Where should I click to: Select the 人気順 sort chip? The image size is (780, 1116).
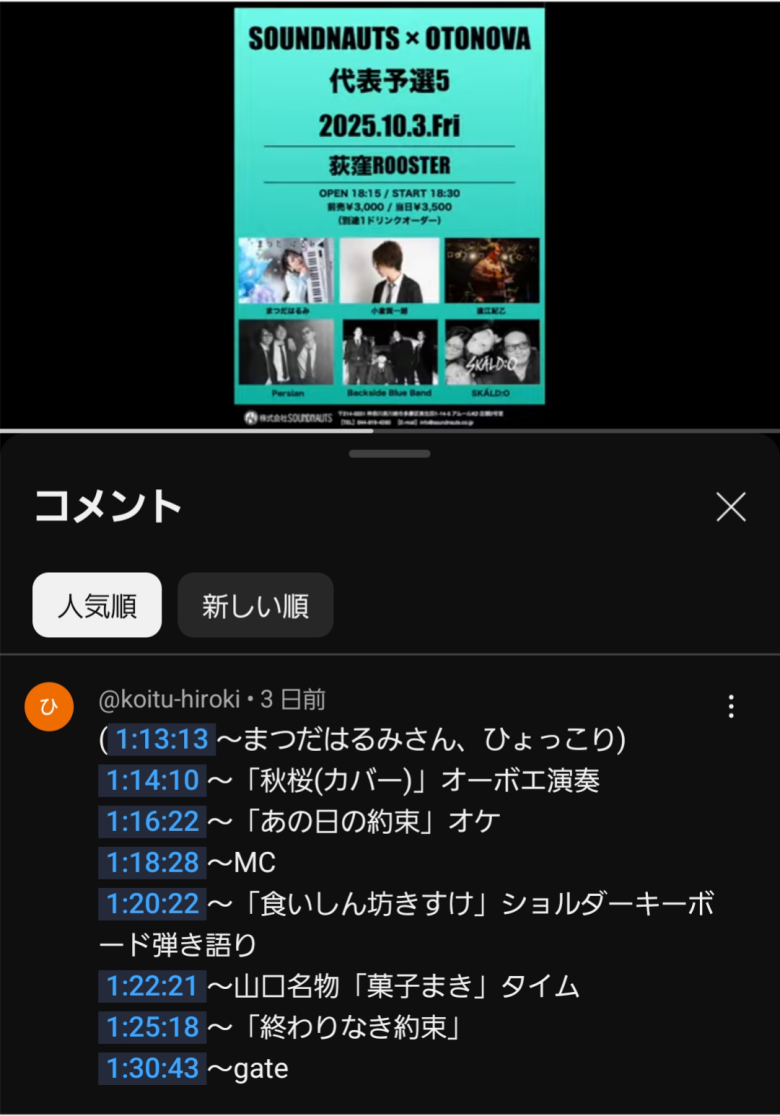pos(97,605)
